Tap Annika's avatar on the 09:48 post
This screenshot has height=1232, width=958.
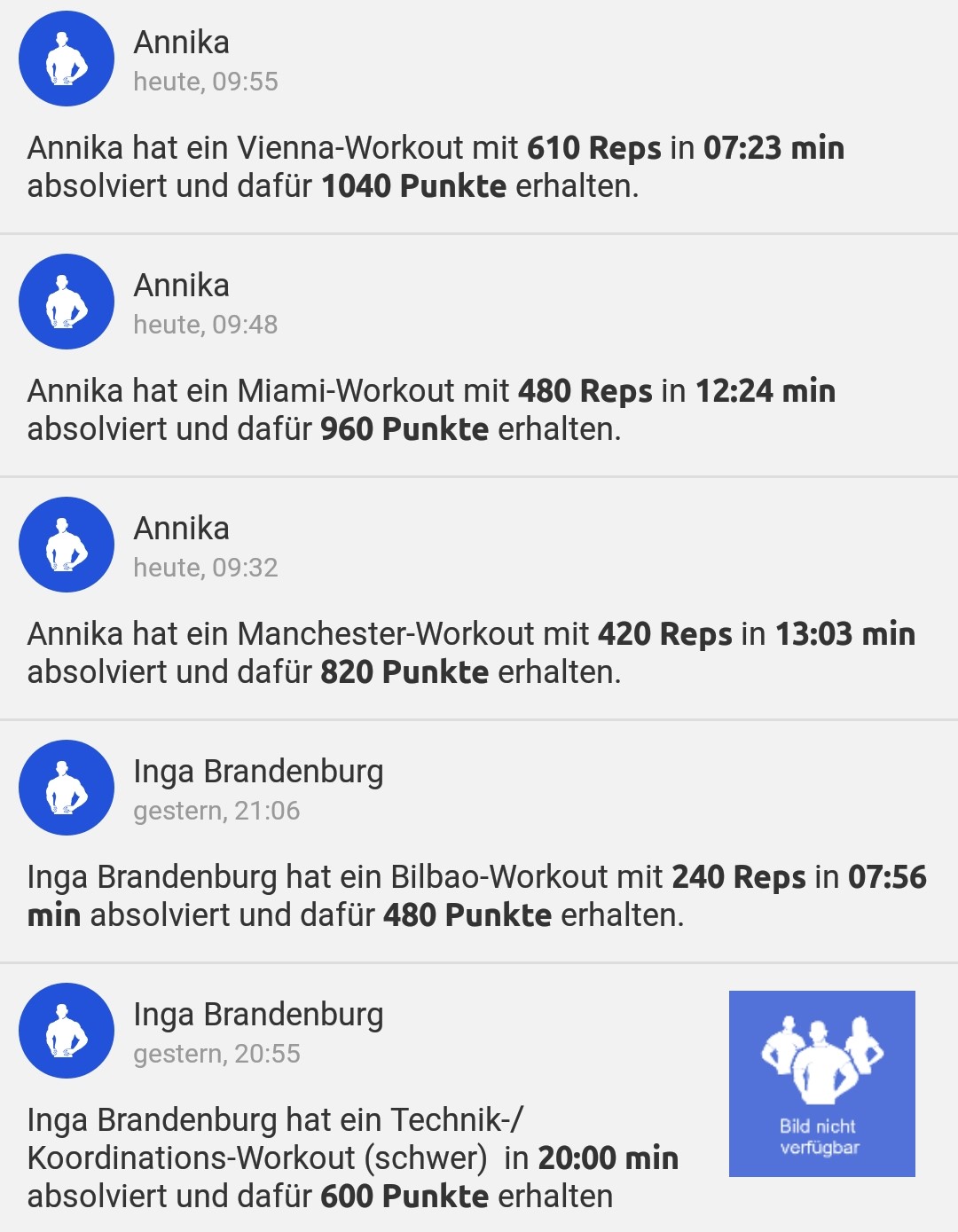point(67,302)
